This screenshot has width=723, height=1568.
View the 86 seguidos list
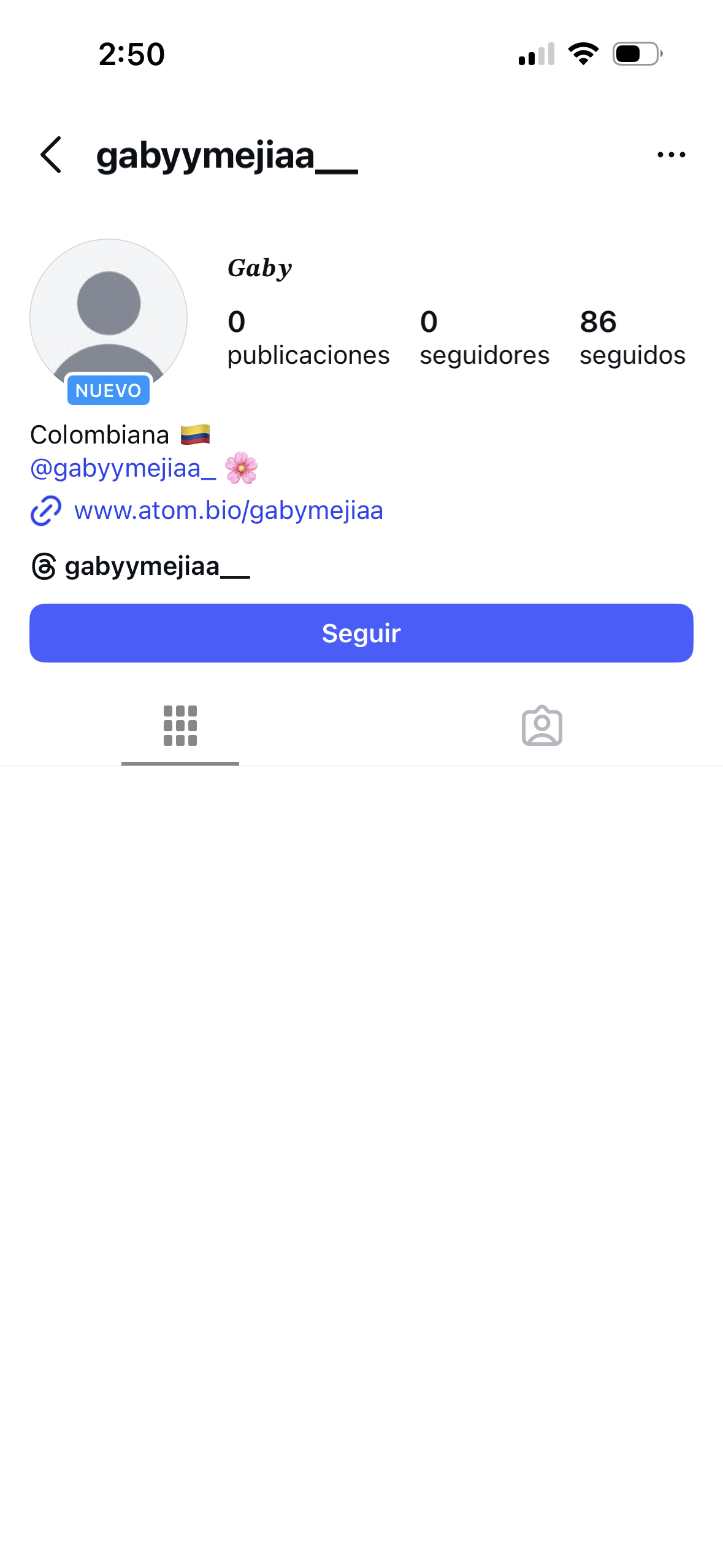pyautogui.click(x=632, y=338)
